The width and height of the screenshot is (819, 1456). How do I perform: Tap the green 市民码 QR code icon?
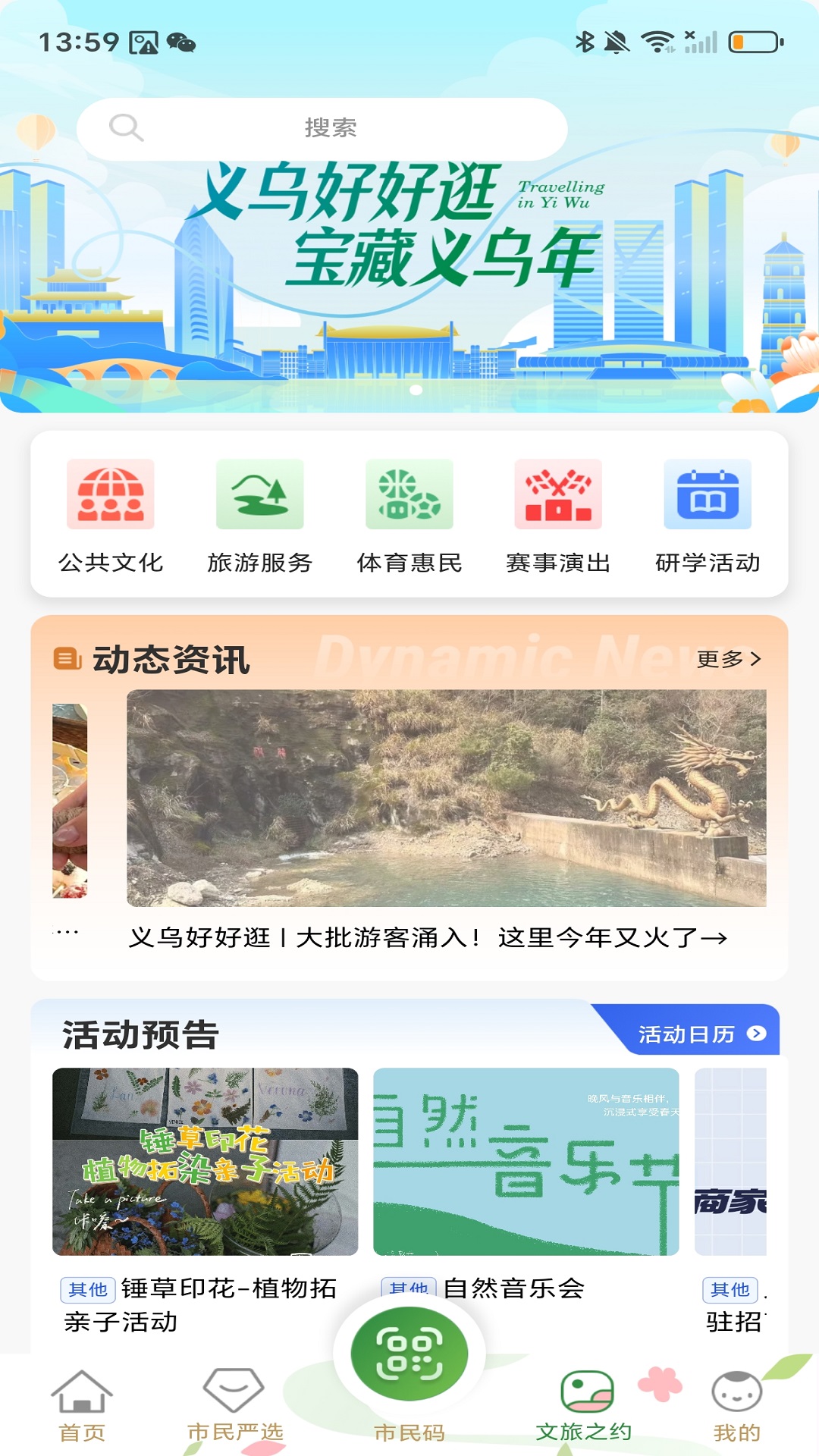click(409, 1357)
